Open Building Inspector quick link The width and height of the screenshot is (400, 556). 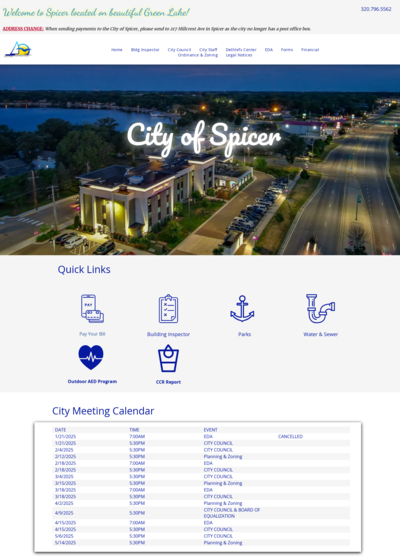tap(168, 315)
